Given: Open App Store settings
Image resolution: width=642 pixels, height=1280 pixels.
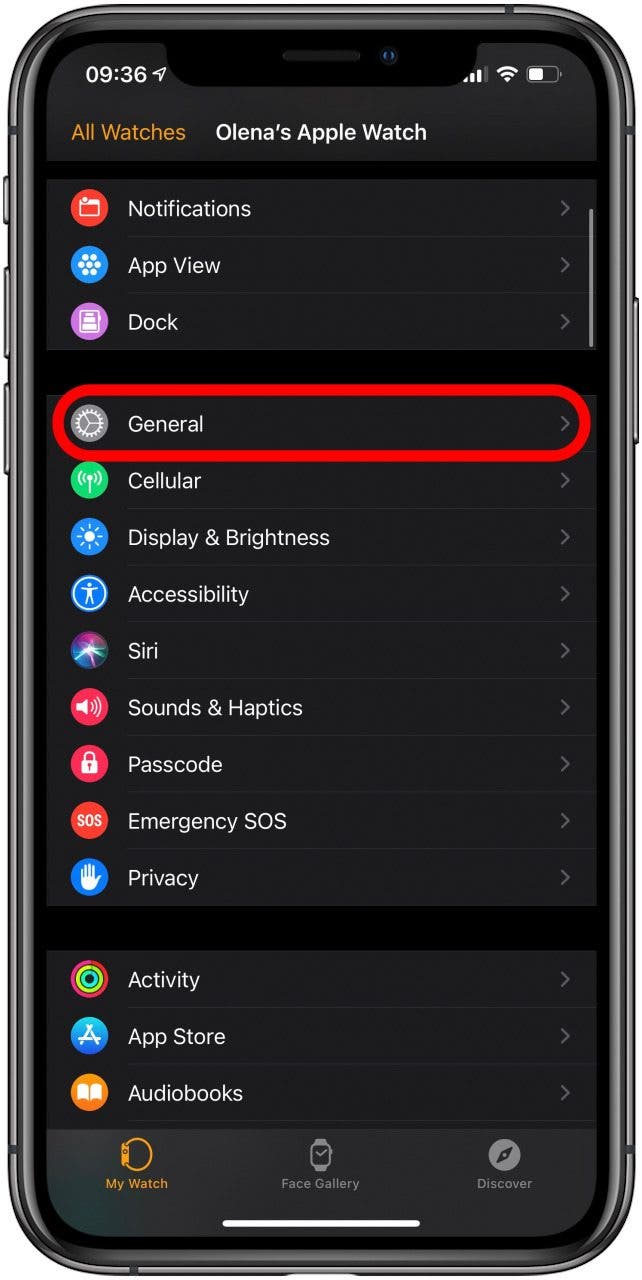Looking at the screenshot, I should click(x=321, y=1036).
